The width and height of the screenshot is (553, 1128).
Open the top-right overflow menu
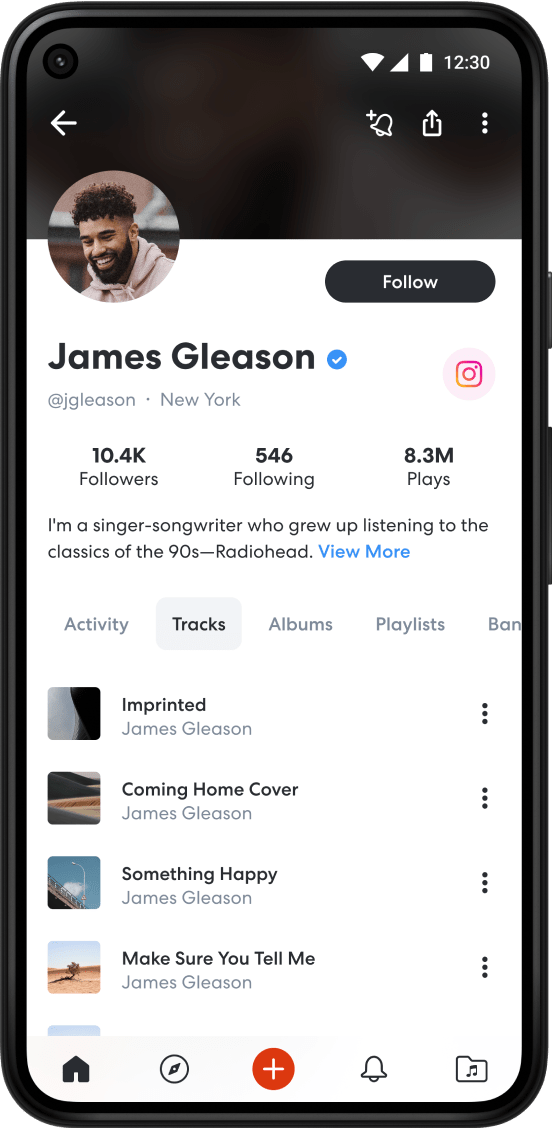click(x=485, y=124)
